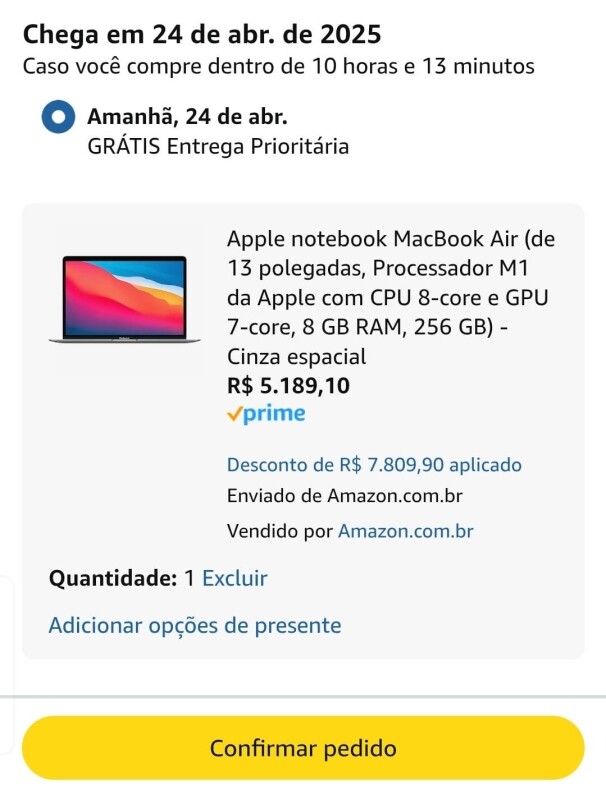Select the Amanhã, 24 de abr. delivery option
Viewport: 606px width, 800px height.
(58, 117)
